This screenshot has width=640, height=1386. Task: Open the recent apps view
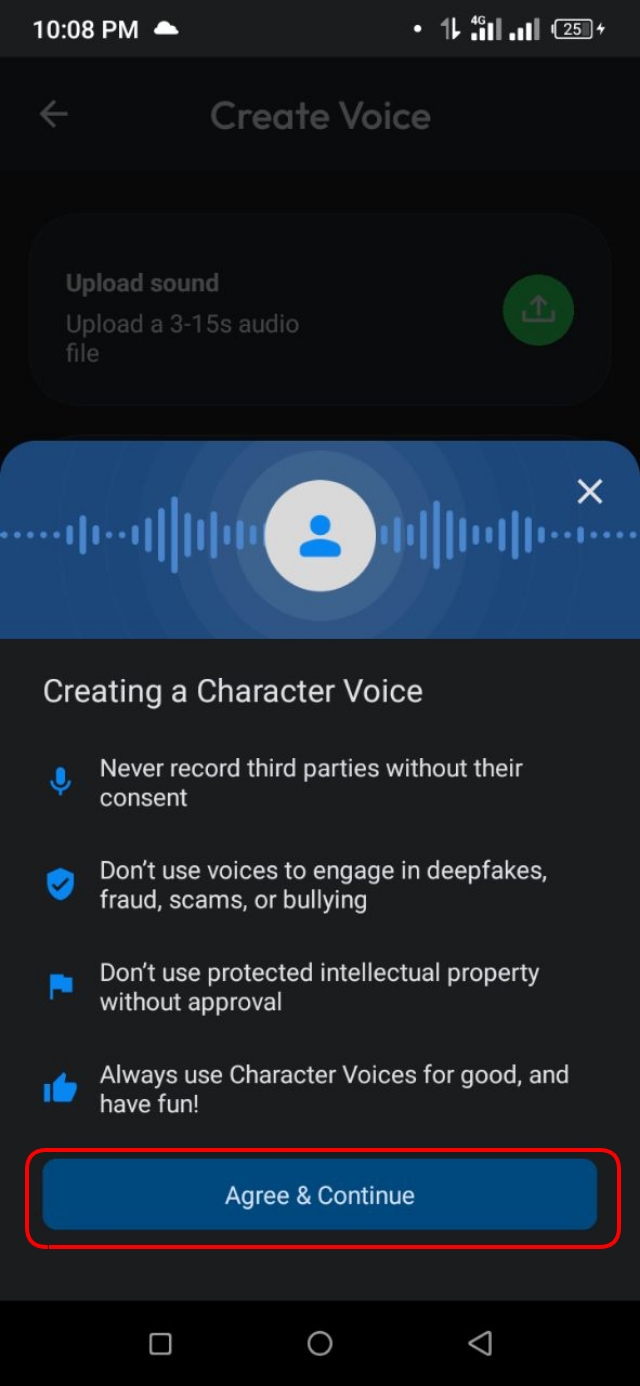[x=160, y=1343]
